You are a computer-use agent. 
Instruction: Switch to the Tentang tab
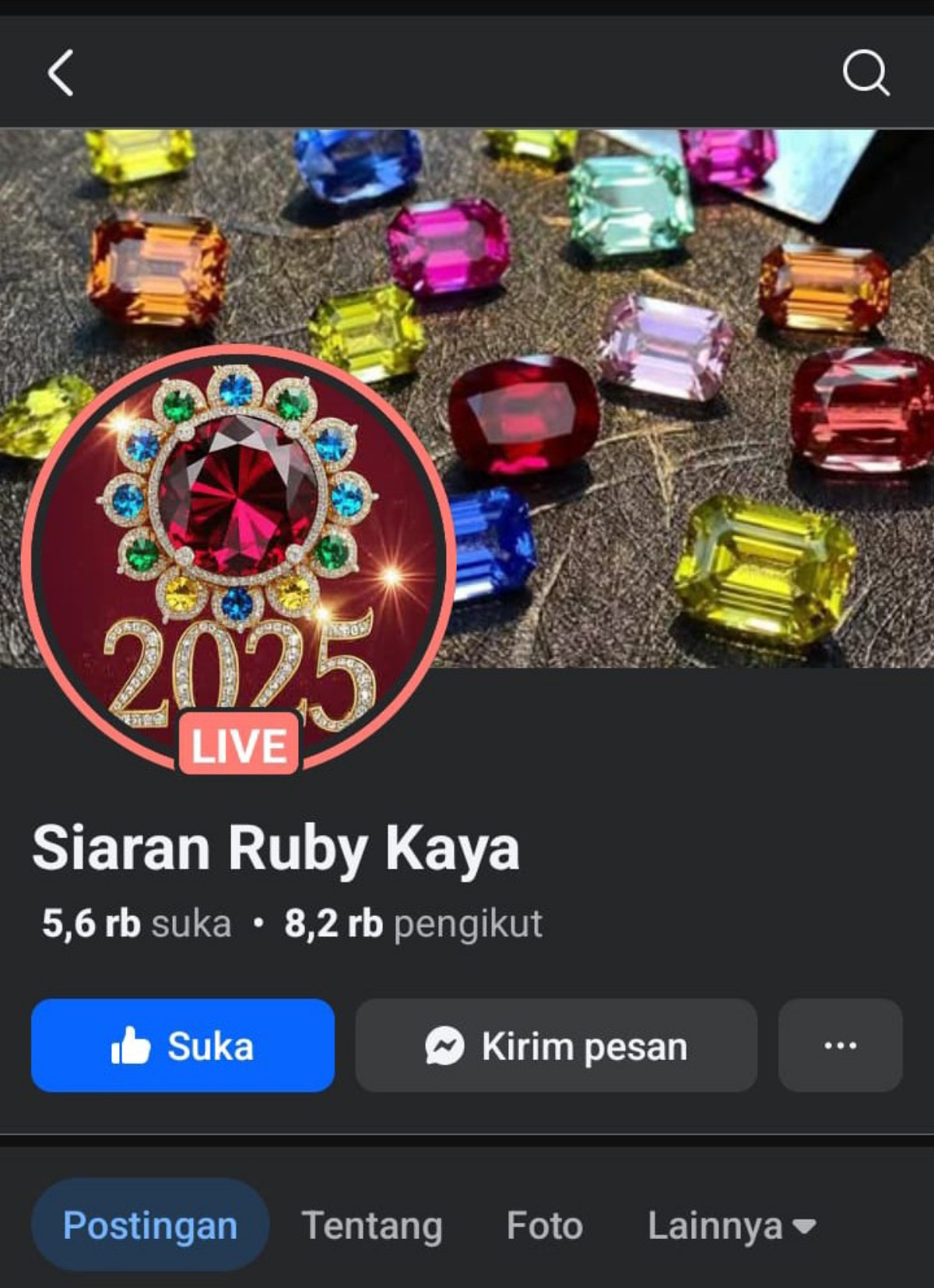point(372,1225)
